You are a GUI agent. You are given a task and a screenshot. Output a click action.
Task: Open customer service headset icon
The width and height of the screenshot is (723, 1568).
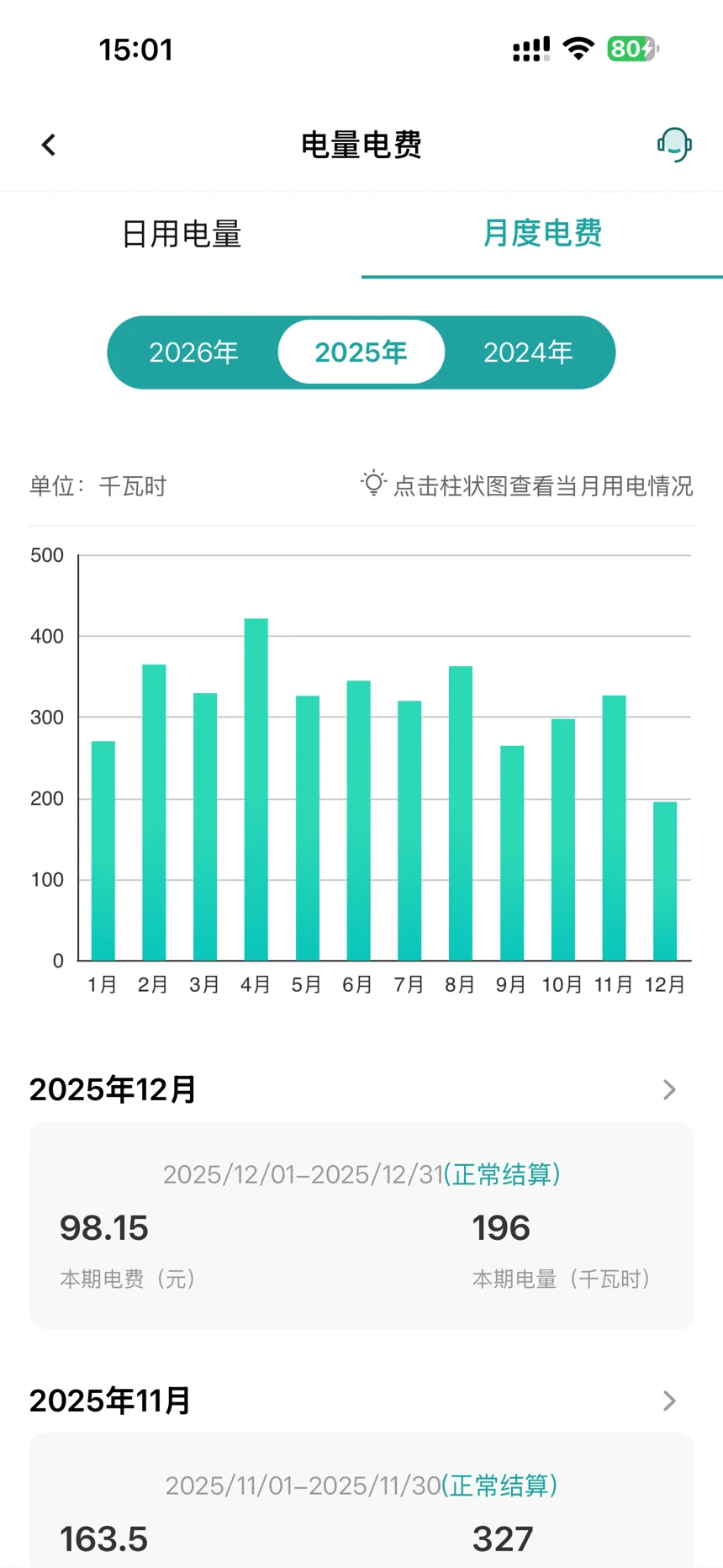[674, 145]
